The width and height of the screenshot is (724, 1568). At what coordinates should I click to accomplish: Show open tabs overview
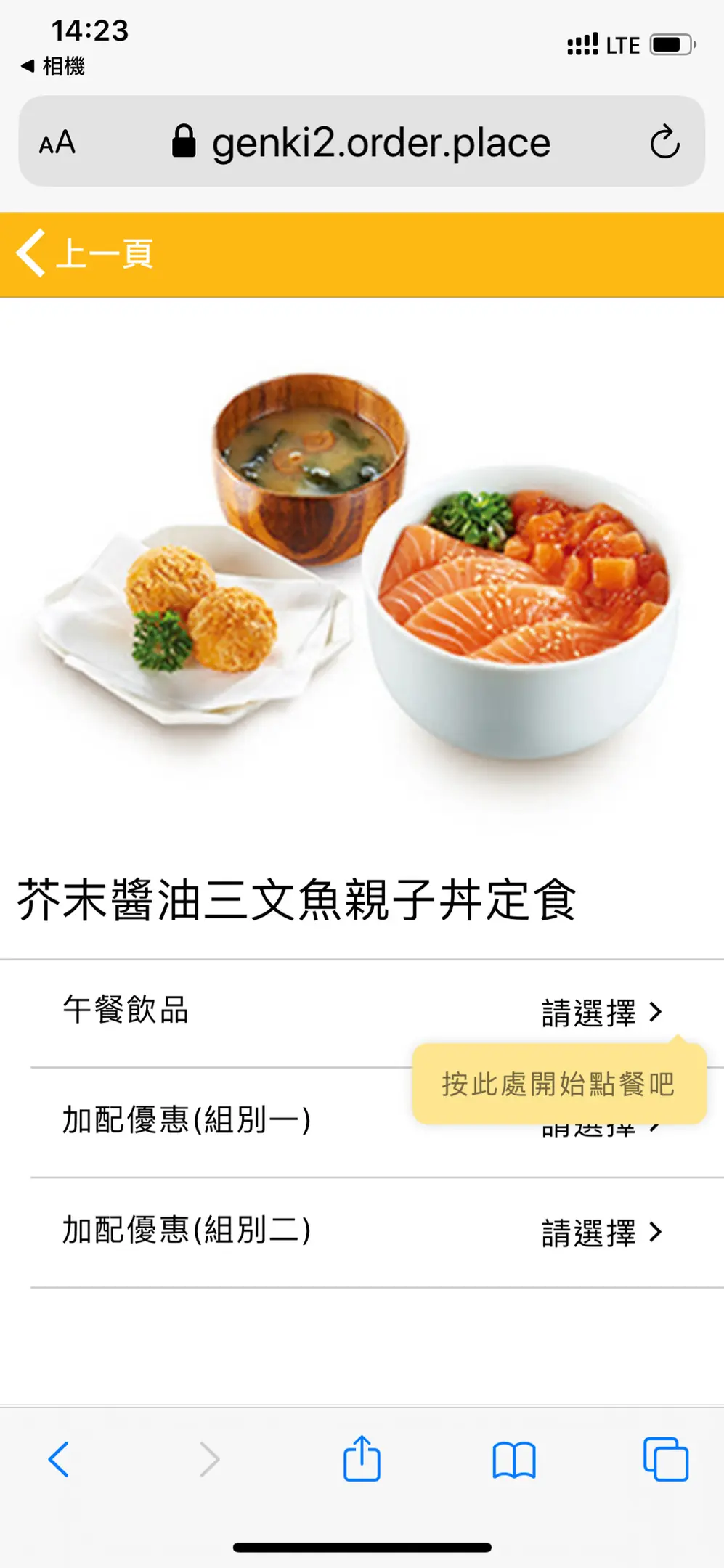point(665,1459)
